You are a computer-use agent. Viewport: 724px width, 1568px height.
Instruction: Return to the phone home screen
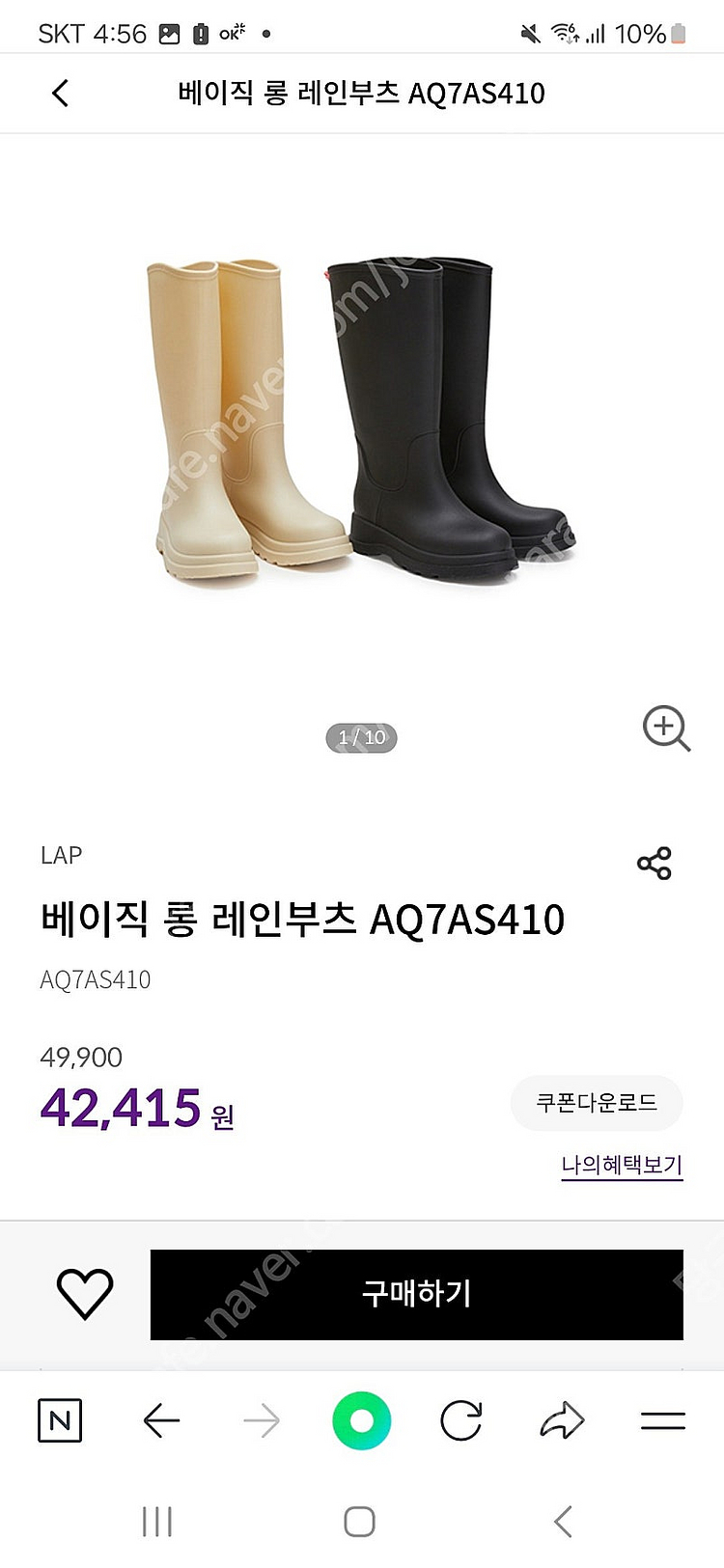(x=359, y=1522)
